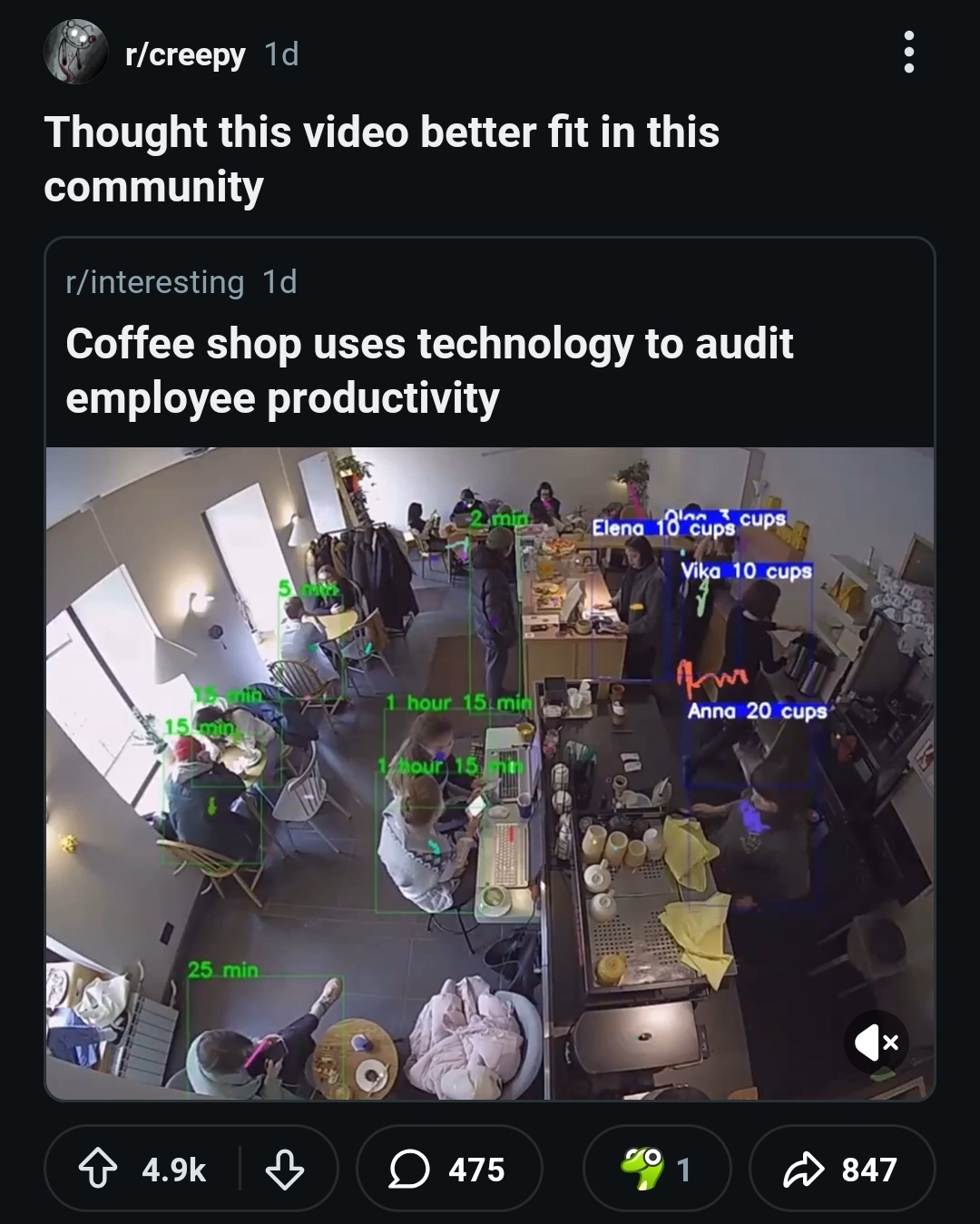Unmute the video sound
This screenshot has width=980, height=1224.
click(x=877, y=1043)
